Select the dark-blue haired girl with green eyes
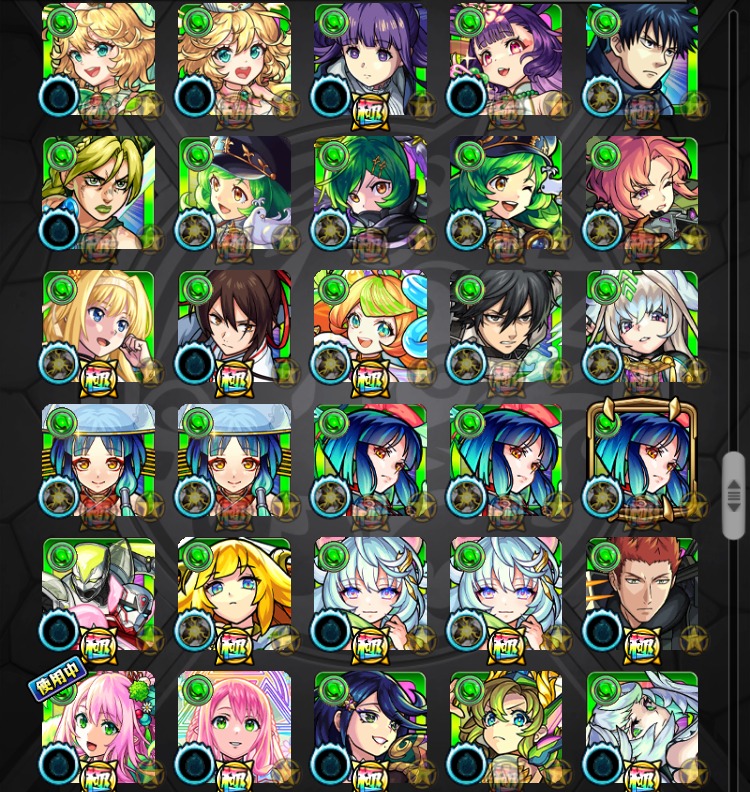This screenshot has width=750, height=792. 370,727
